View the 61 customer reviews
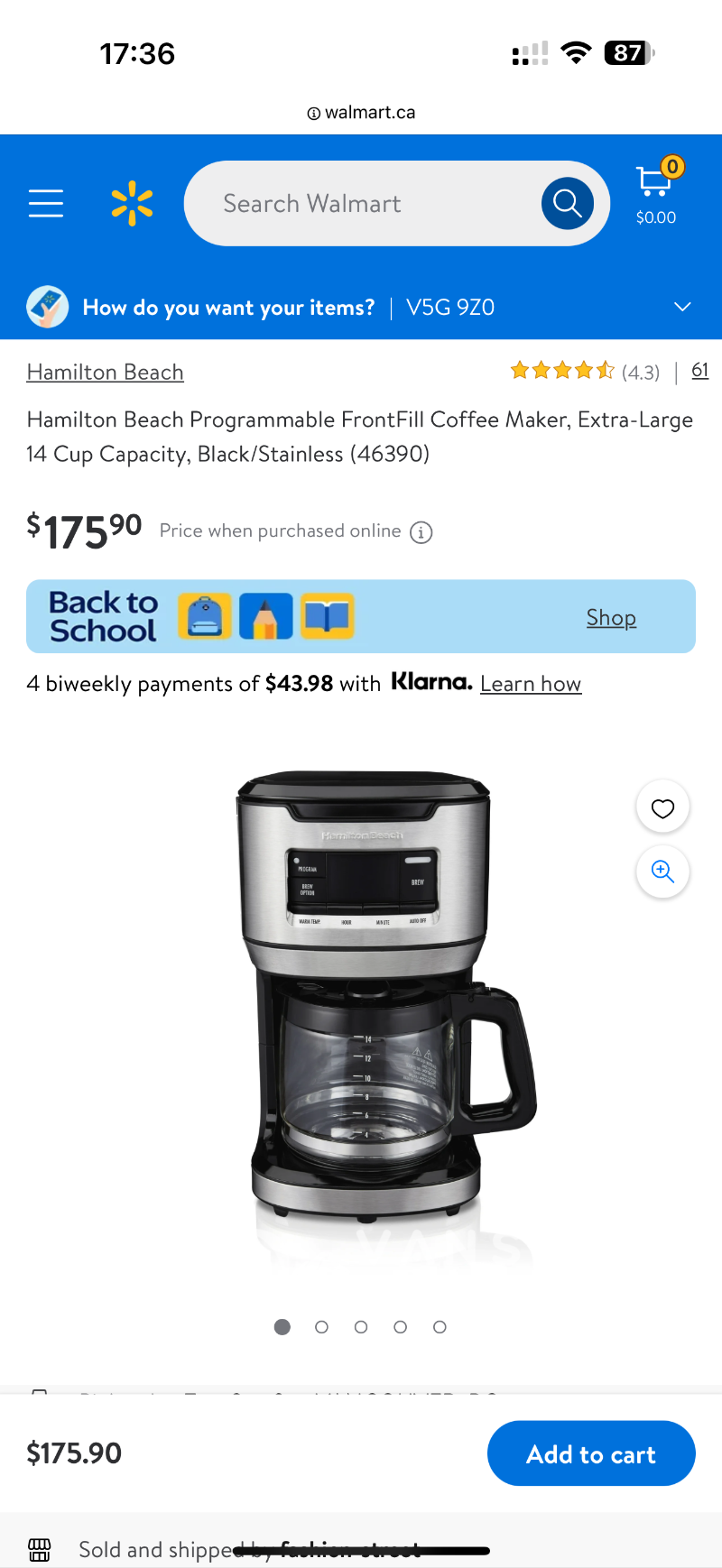Screen dimensions: 722x1568 point(699,371)
